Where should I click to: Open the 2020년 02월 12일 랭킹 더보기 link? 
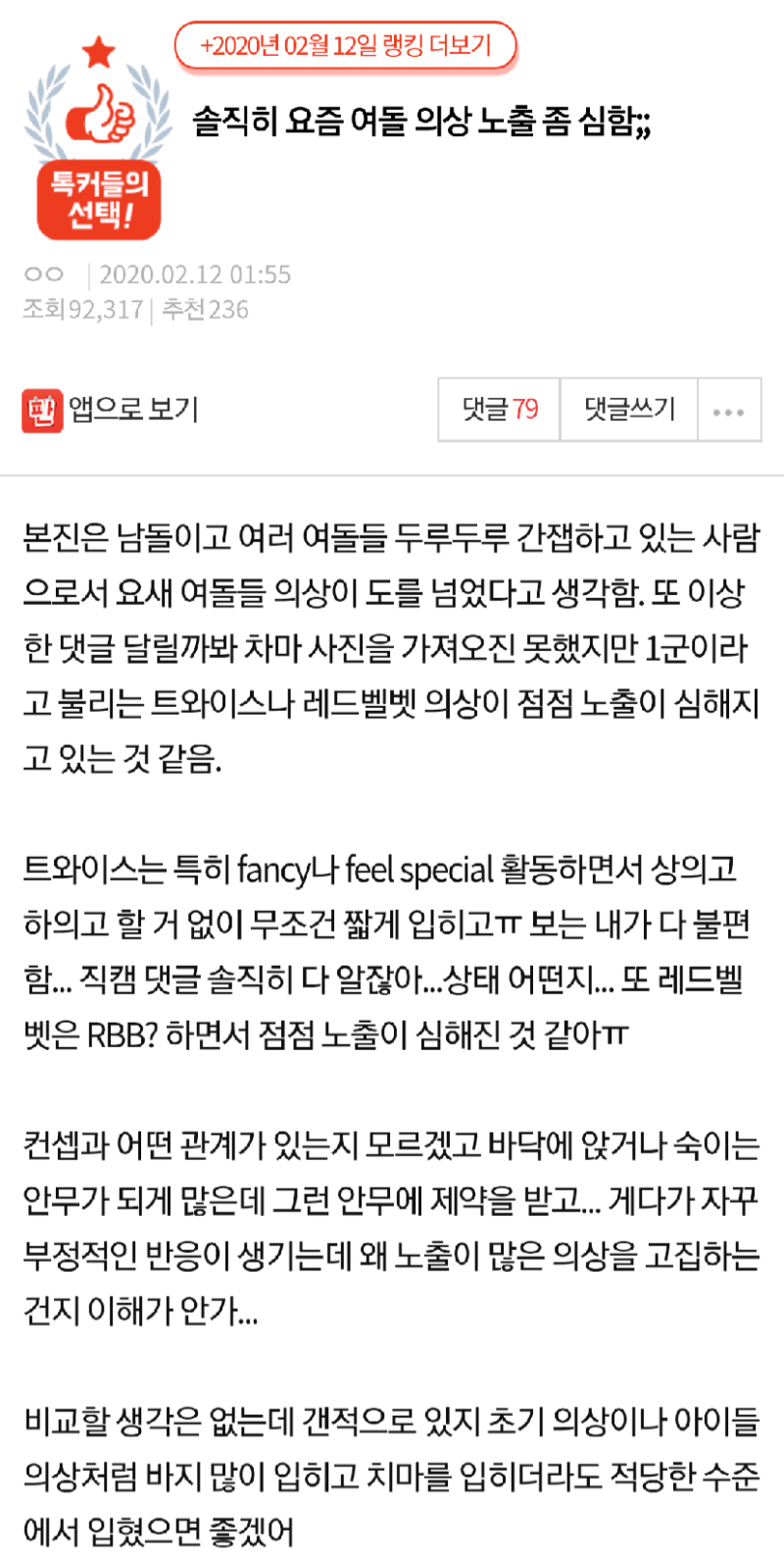pos(345,46)
